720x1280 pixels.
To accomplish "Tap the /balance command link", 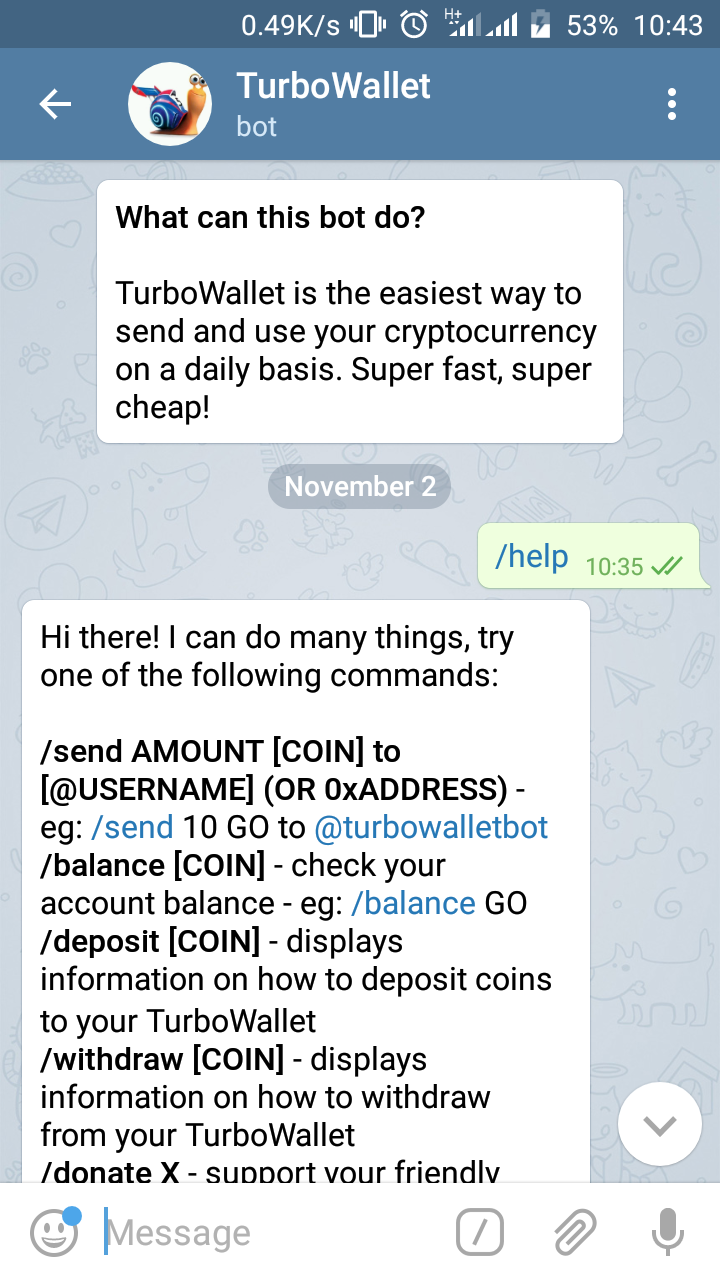I will (413, 904).
